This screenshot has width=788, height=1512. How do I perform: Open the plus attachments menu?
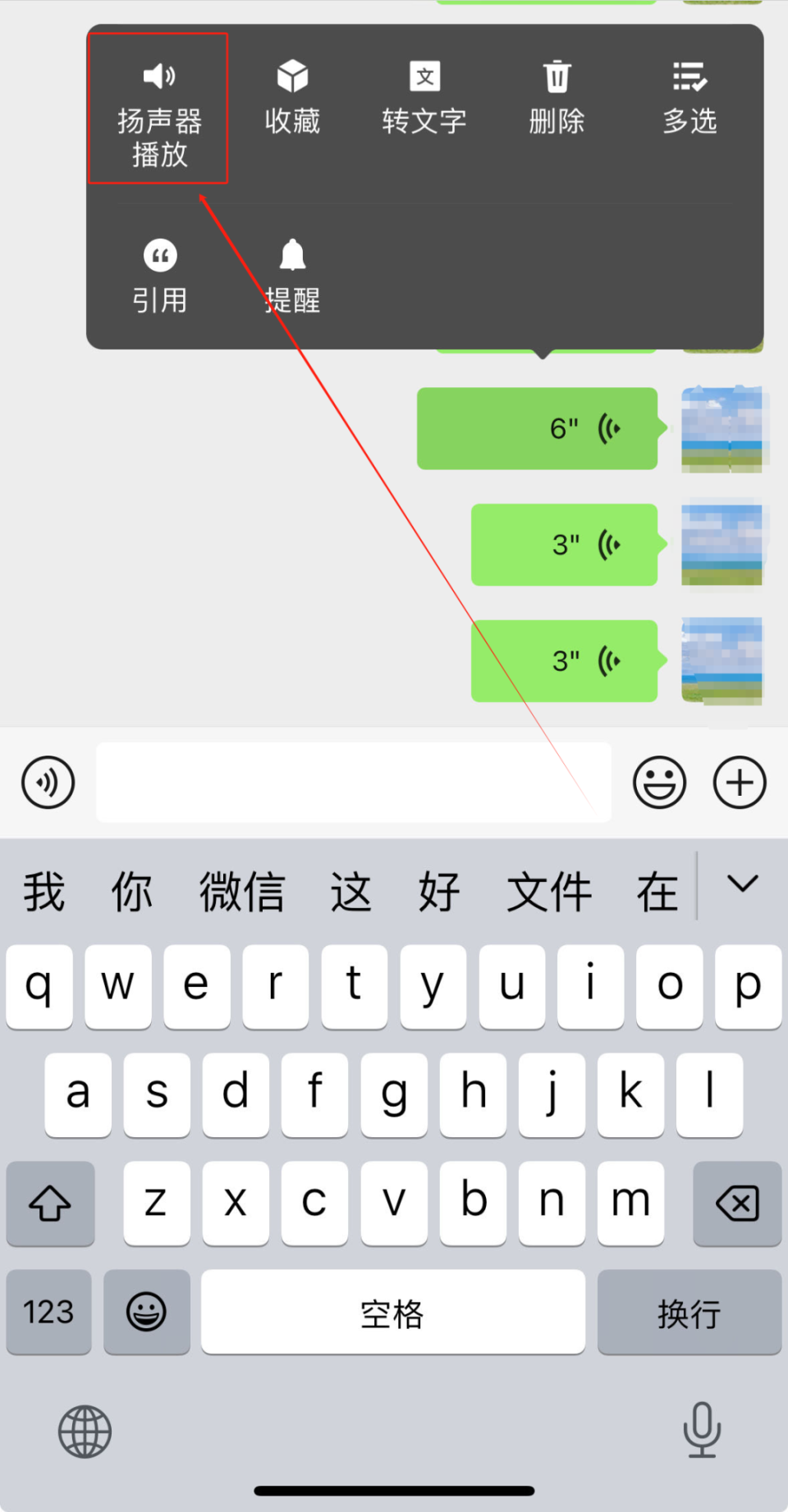[x=740, y=782]
